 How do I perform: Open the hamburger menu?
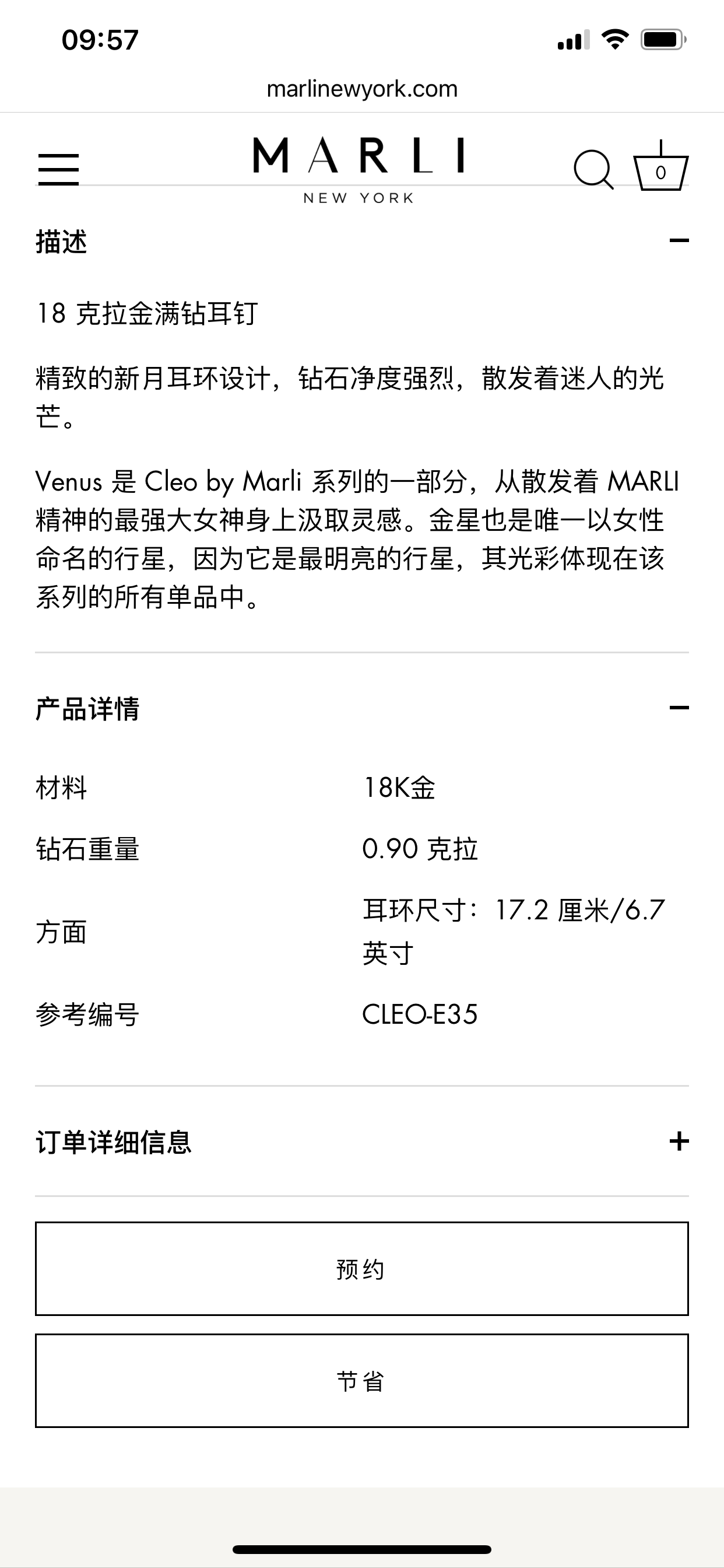pyautogui.click(x=58, y=169)
